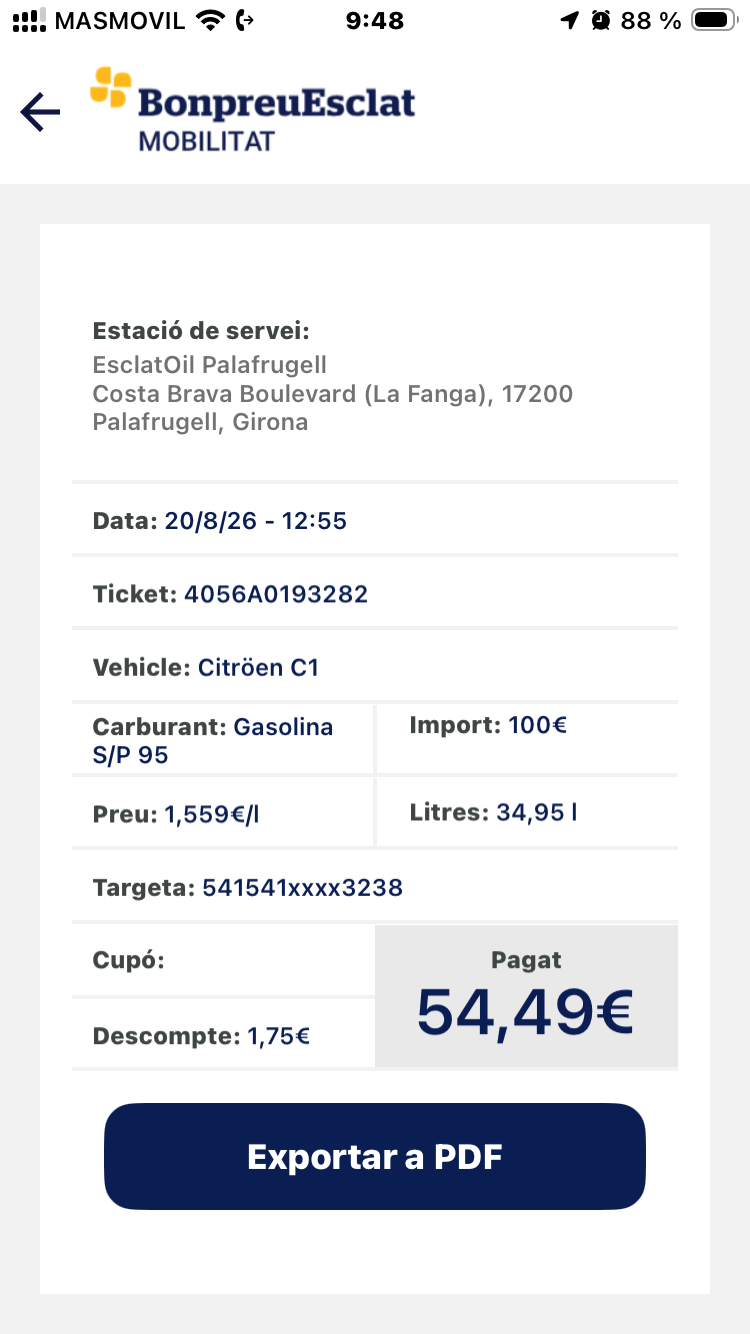Tap the Exportar a PDF button
Screen dimensions: 750x1334
(x=375, y=1157)
